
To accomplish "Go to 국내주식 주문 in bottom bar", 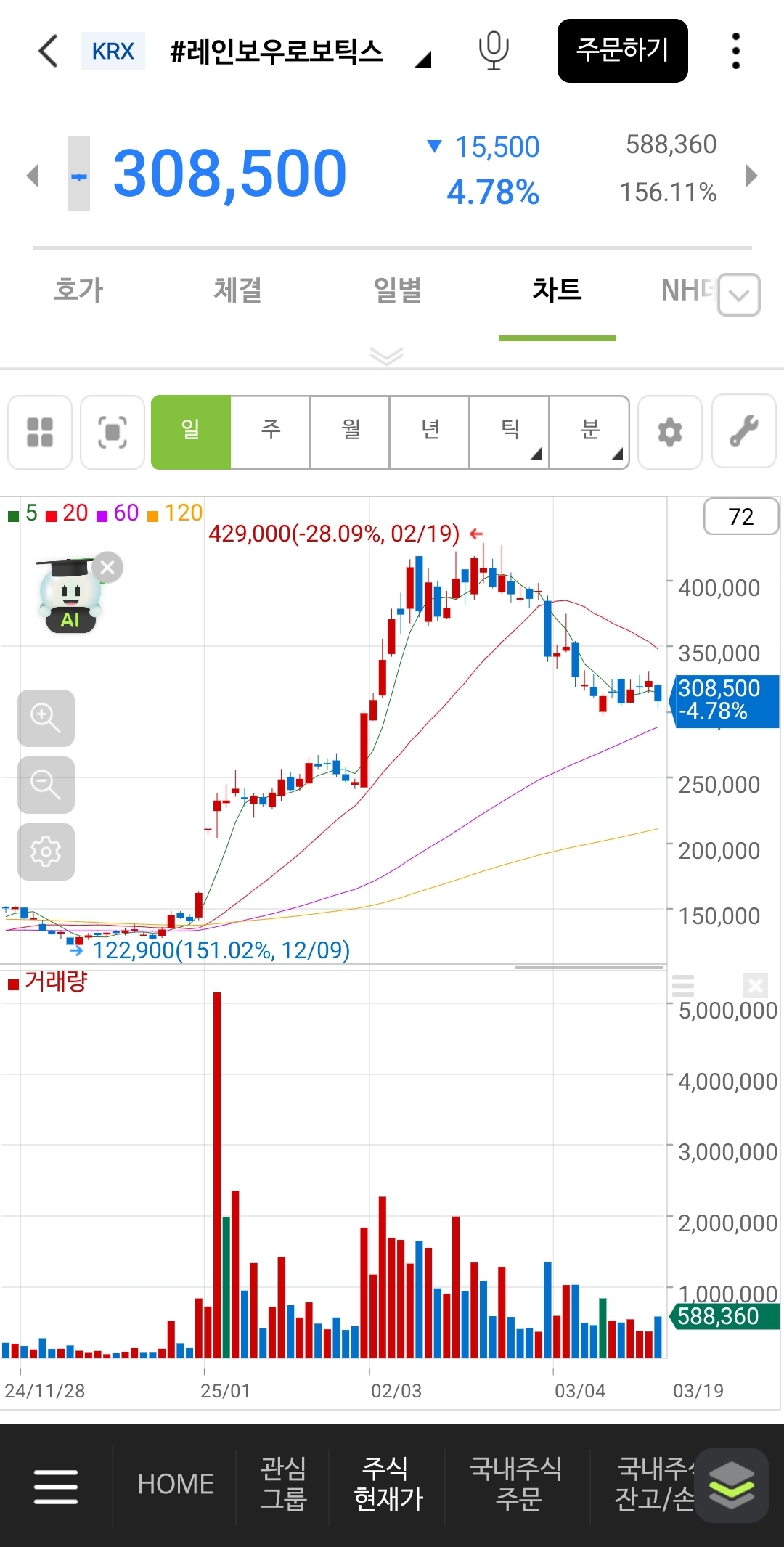I will [516, 1483].
